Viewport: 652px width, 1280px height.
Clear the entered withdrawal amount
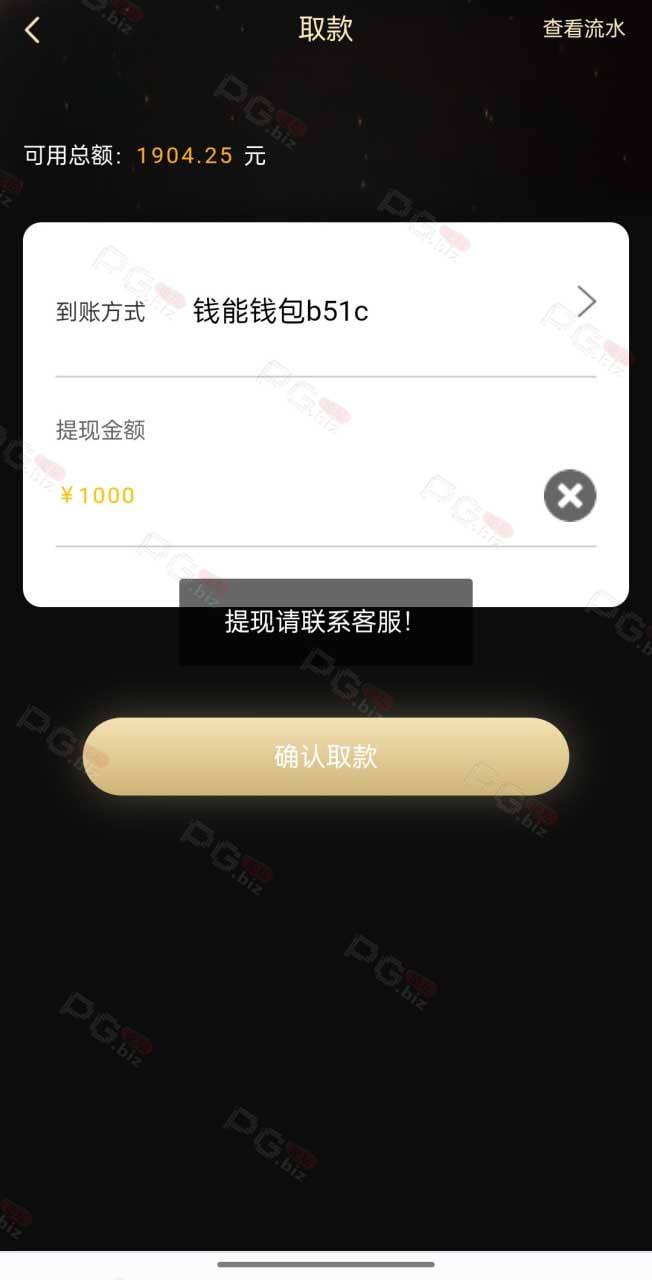pyautogui.click(x=570, y=496)
